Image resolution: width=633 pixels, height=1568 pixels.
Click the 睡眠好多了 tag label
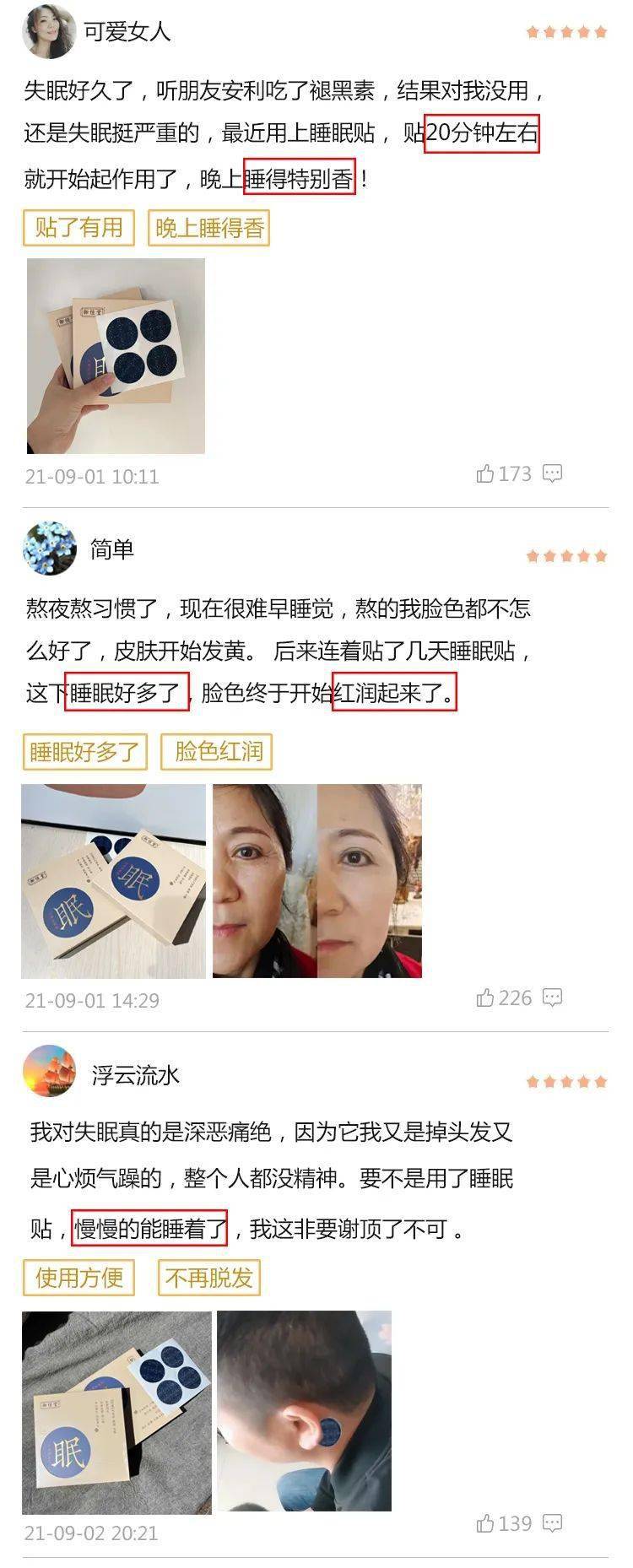point(81,751)
